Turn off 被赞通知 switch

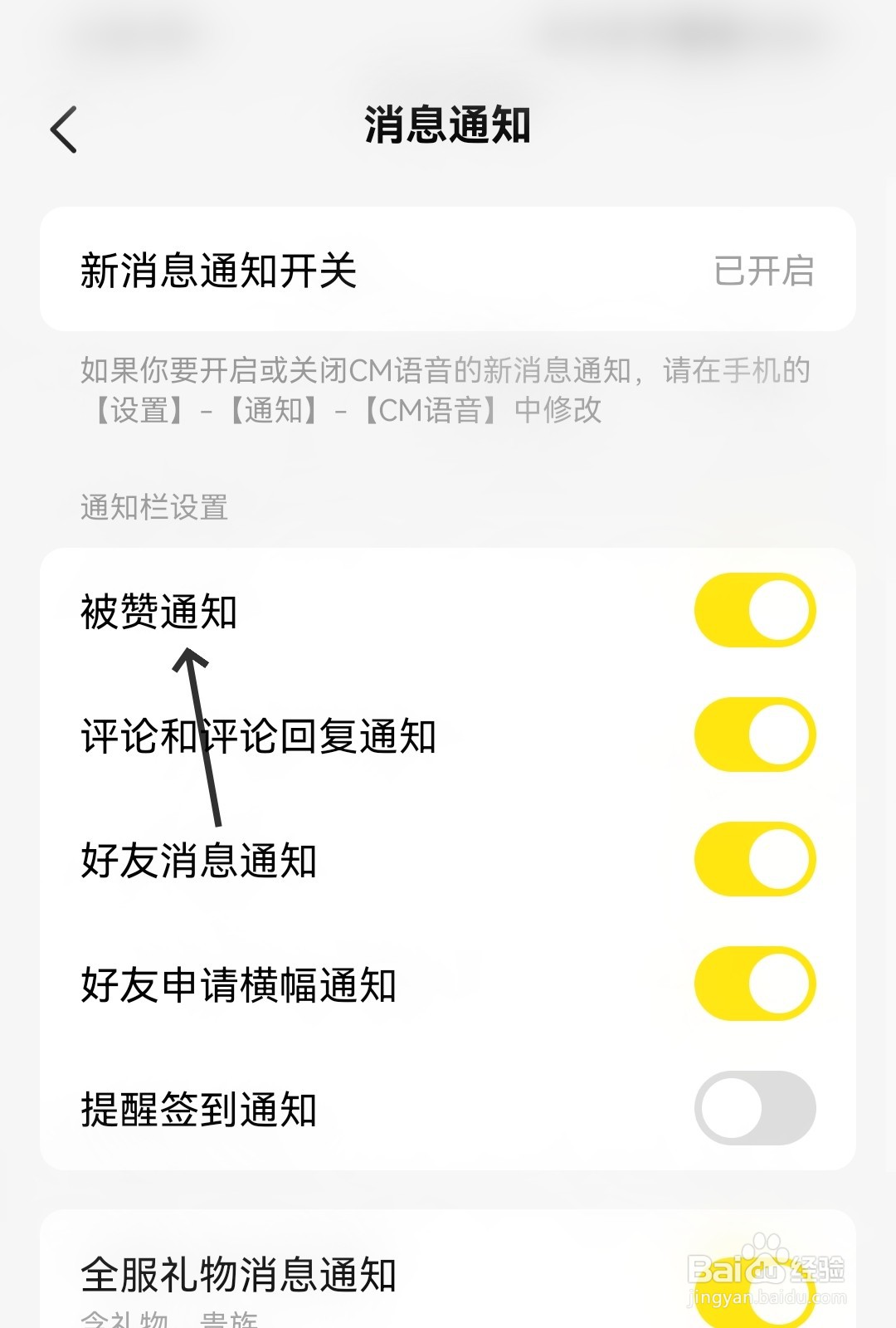tap(754, 611)
